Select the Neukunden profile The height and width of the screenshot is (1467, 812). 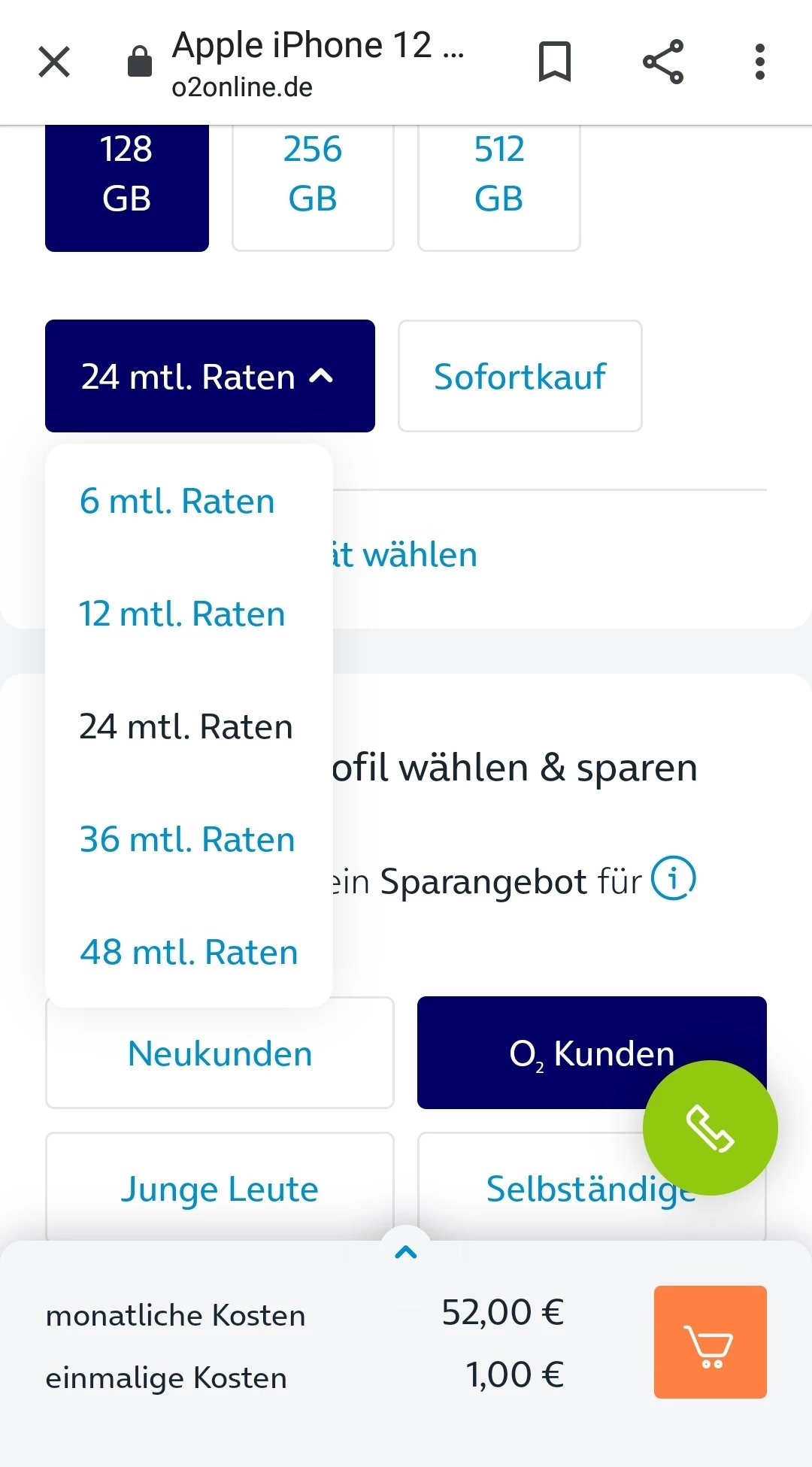(220, 1054)
